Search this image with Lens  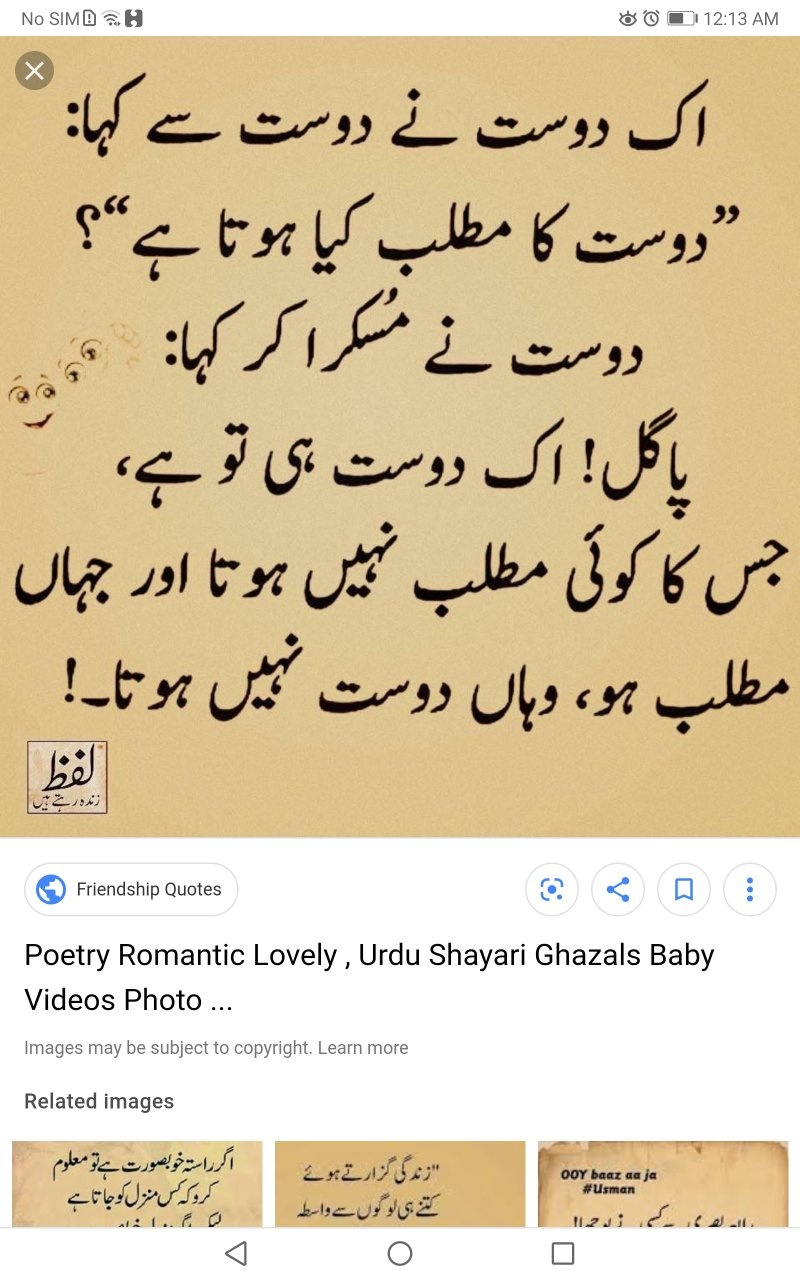pos(552,889)
